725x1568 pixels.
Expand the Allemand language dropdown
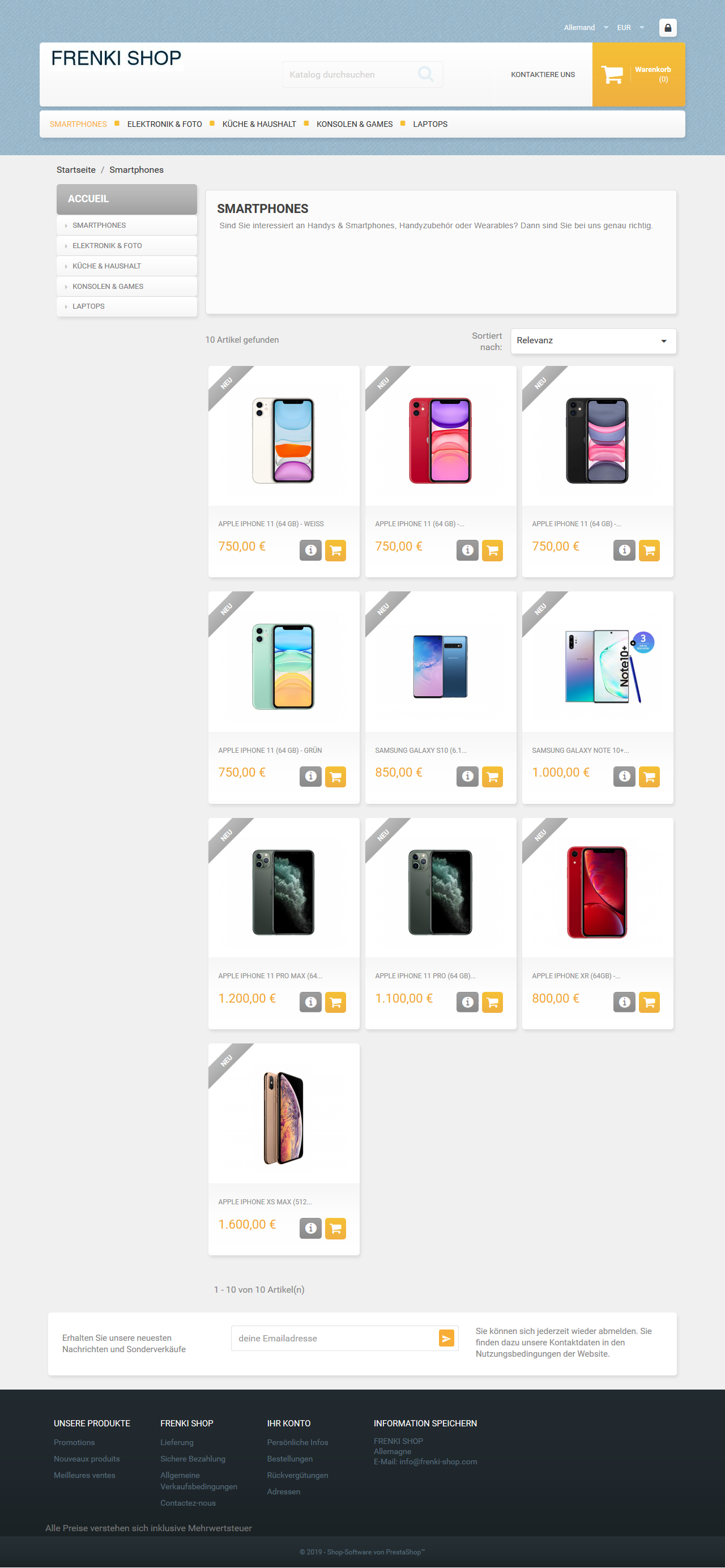coord(586,27)
